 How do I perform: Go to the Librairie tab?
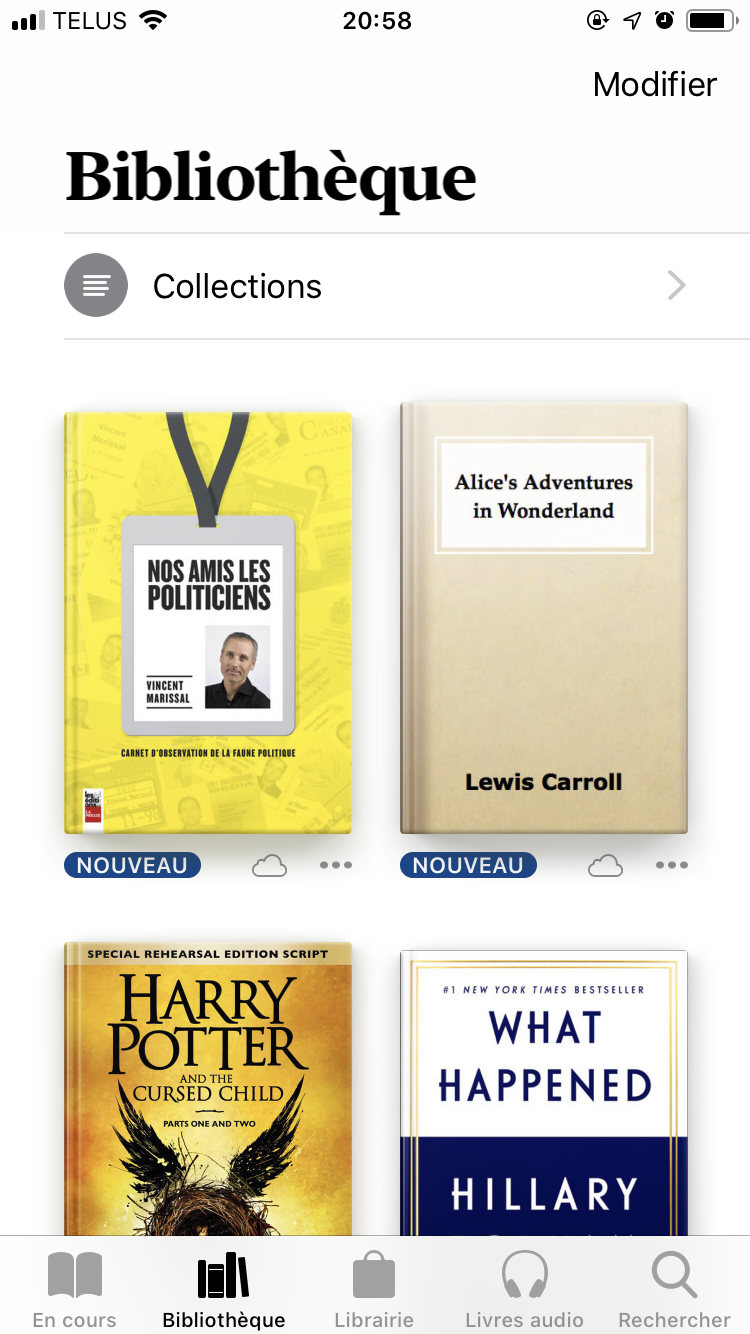point(374,1290)
